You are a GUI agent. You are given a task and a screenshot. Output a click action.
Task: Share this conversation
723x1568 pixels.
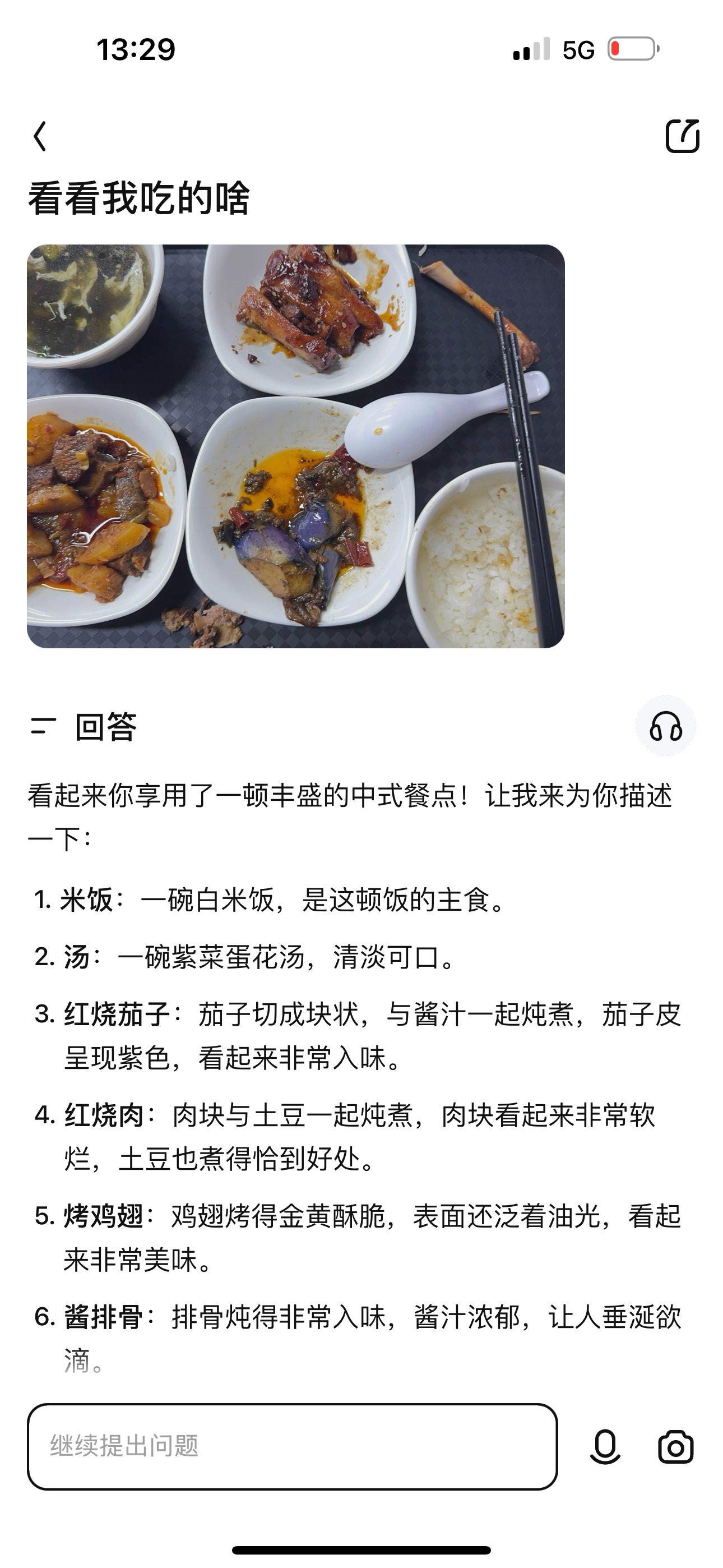(x=682, y=136)
